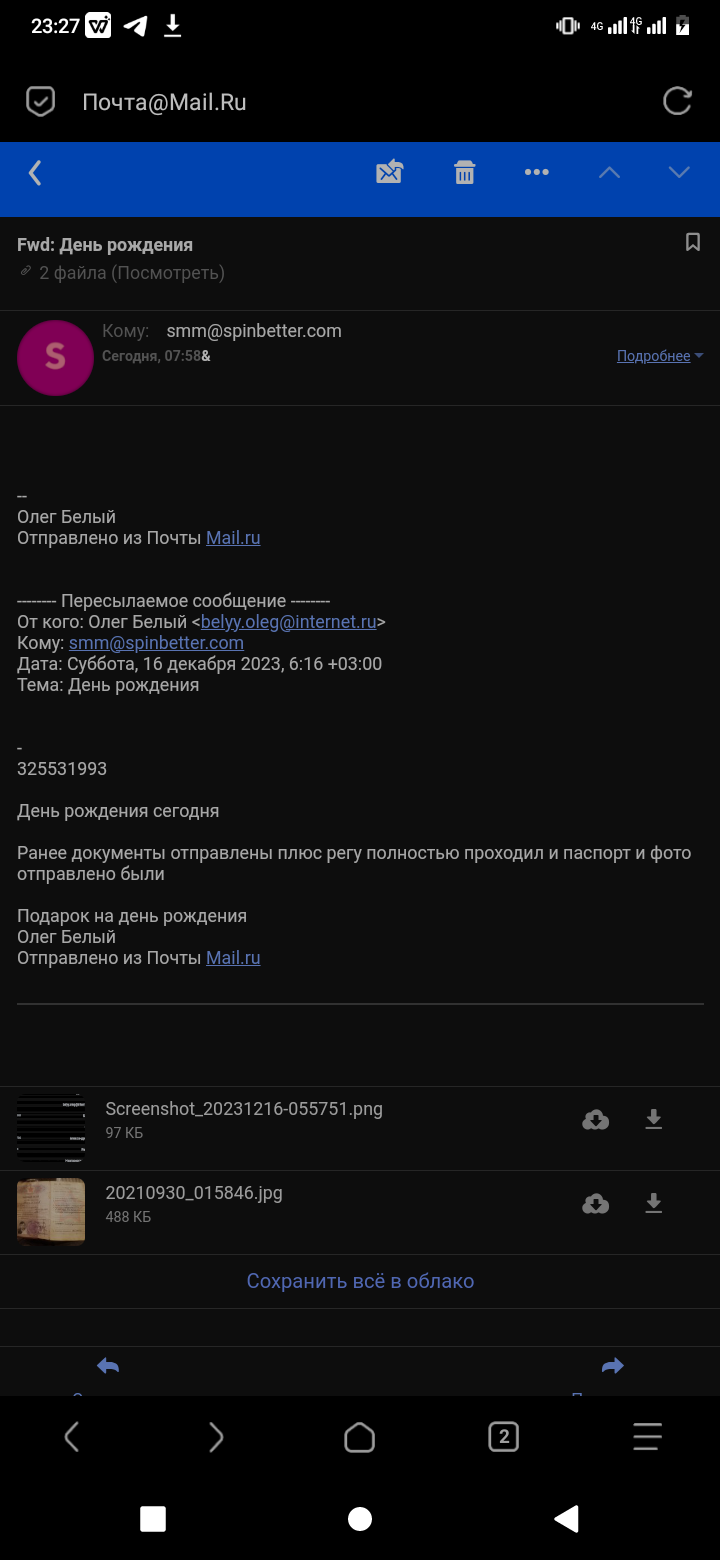Image resolution: width=720 pixels, height=1560 pixels.
Task: Download 20210930_015846.jpg attachment
Action: 653,1204
